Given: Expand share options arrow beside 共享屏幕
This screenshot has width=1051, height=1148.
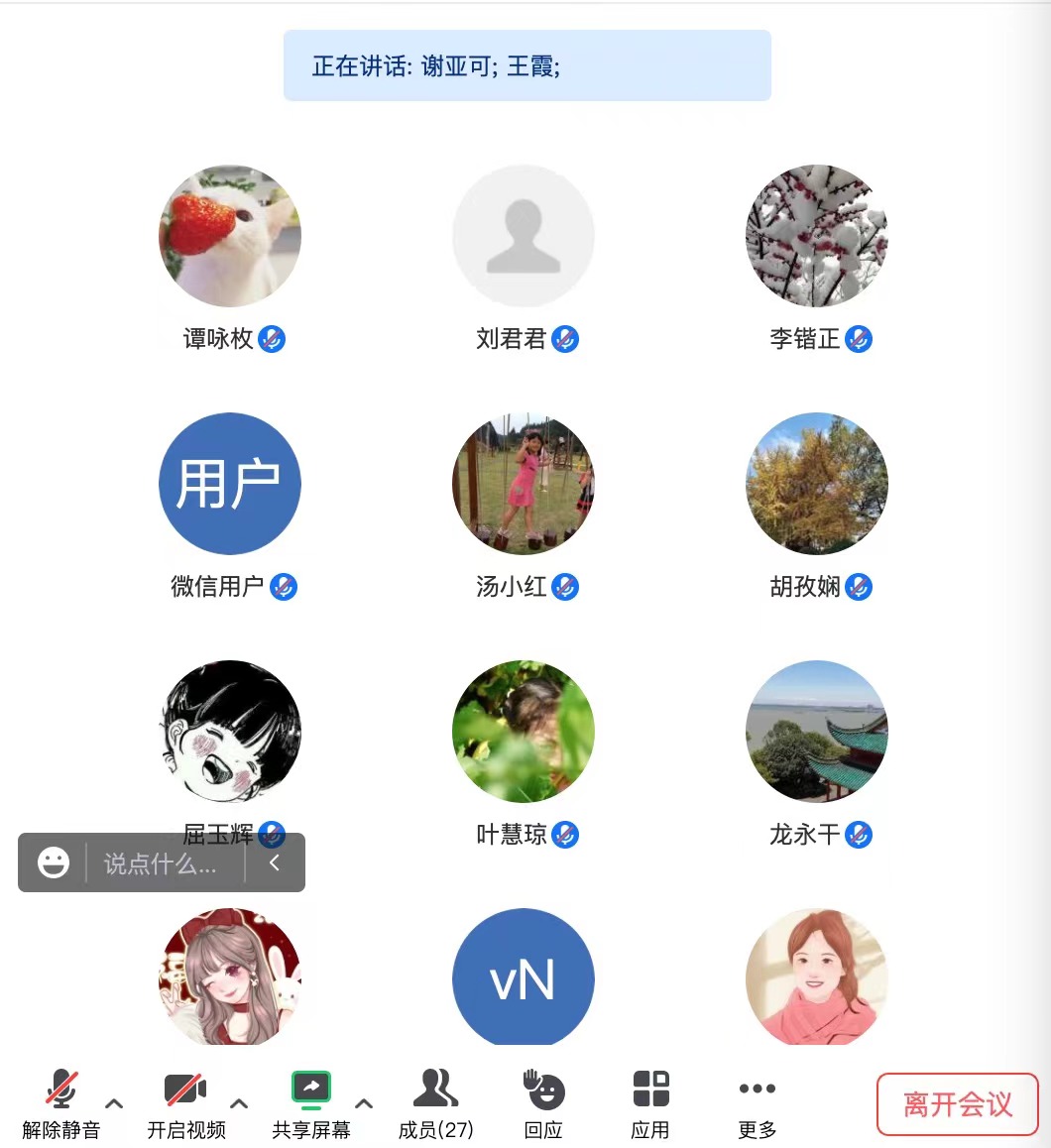Looking at the screenshot, I should [364, 1102].
